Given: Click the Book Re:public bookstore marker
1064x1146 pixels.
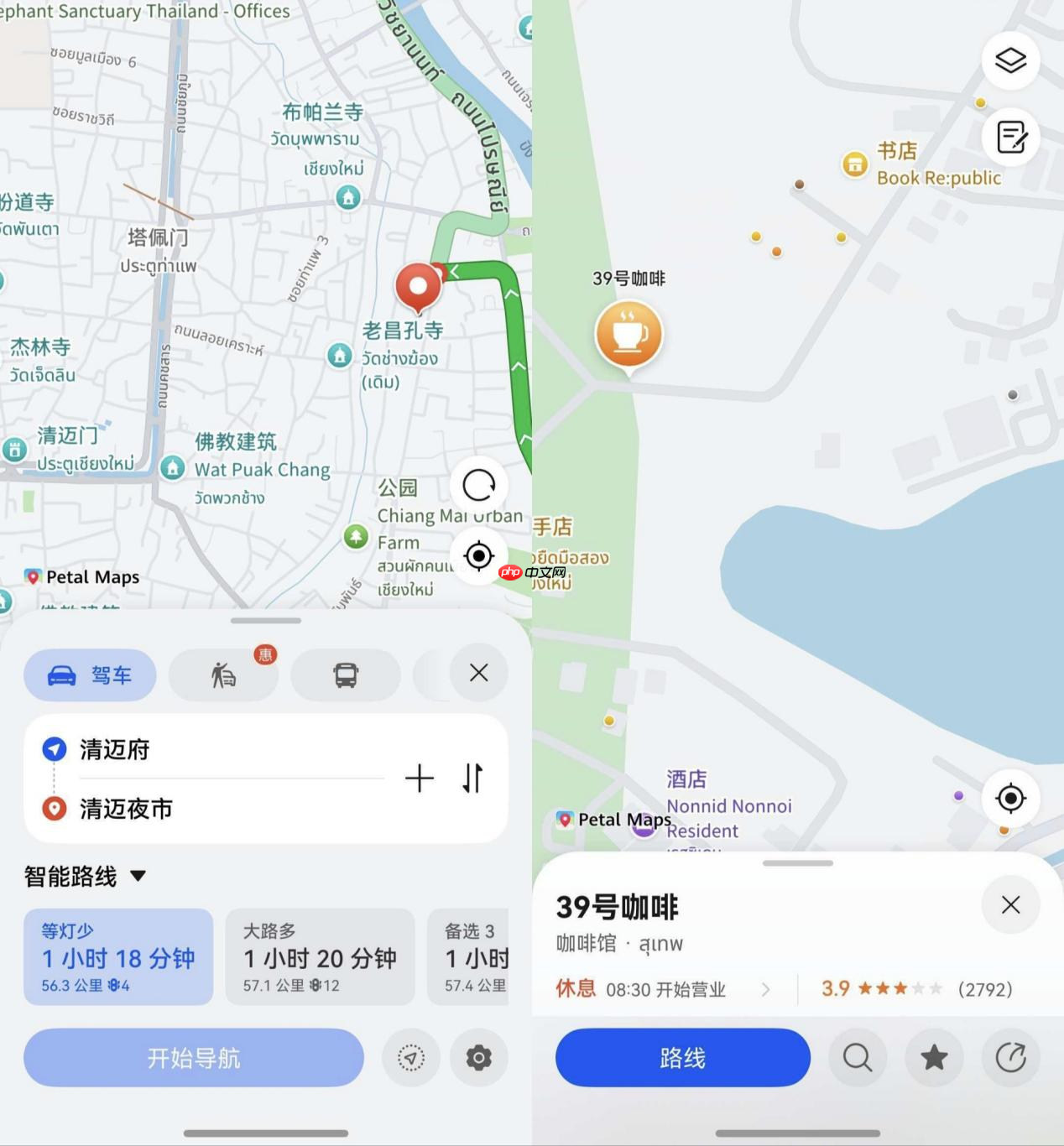Looking at the screenshot, I should tap(854, 164).
